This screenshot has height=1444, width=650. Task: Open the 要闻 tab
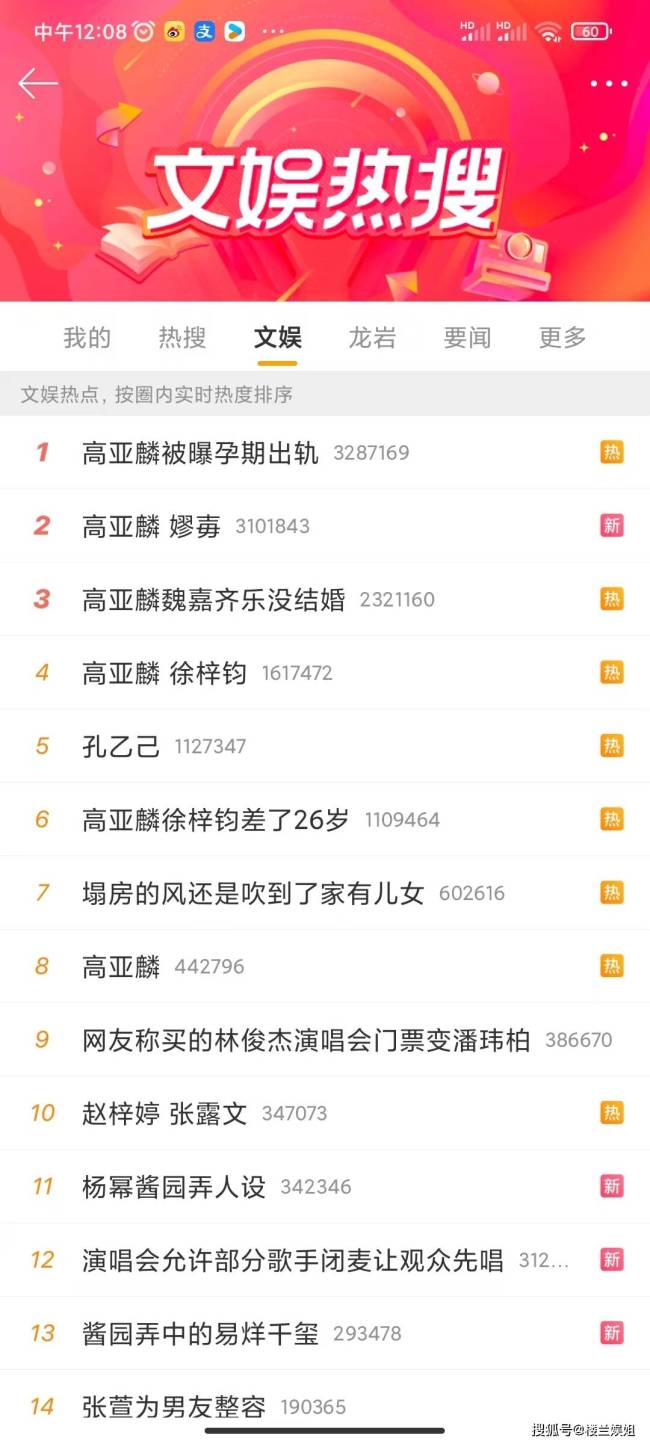[467, 338]
